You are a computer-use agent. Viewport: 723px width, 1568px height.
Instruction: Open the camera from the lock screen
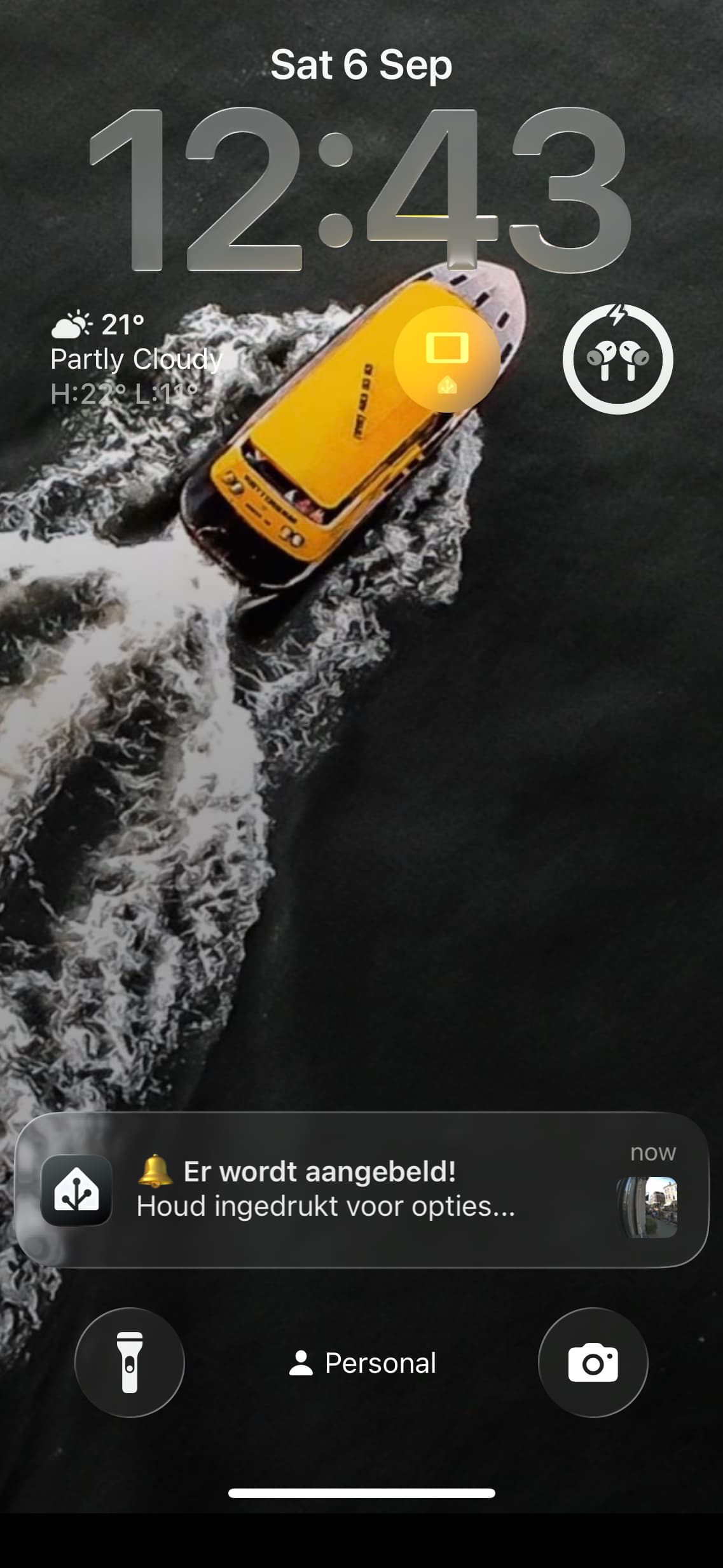tap(593, 1363)
